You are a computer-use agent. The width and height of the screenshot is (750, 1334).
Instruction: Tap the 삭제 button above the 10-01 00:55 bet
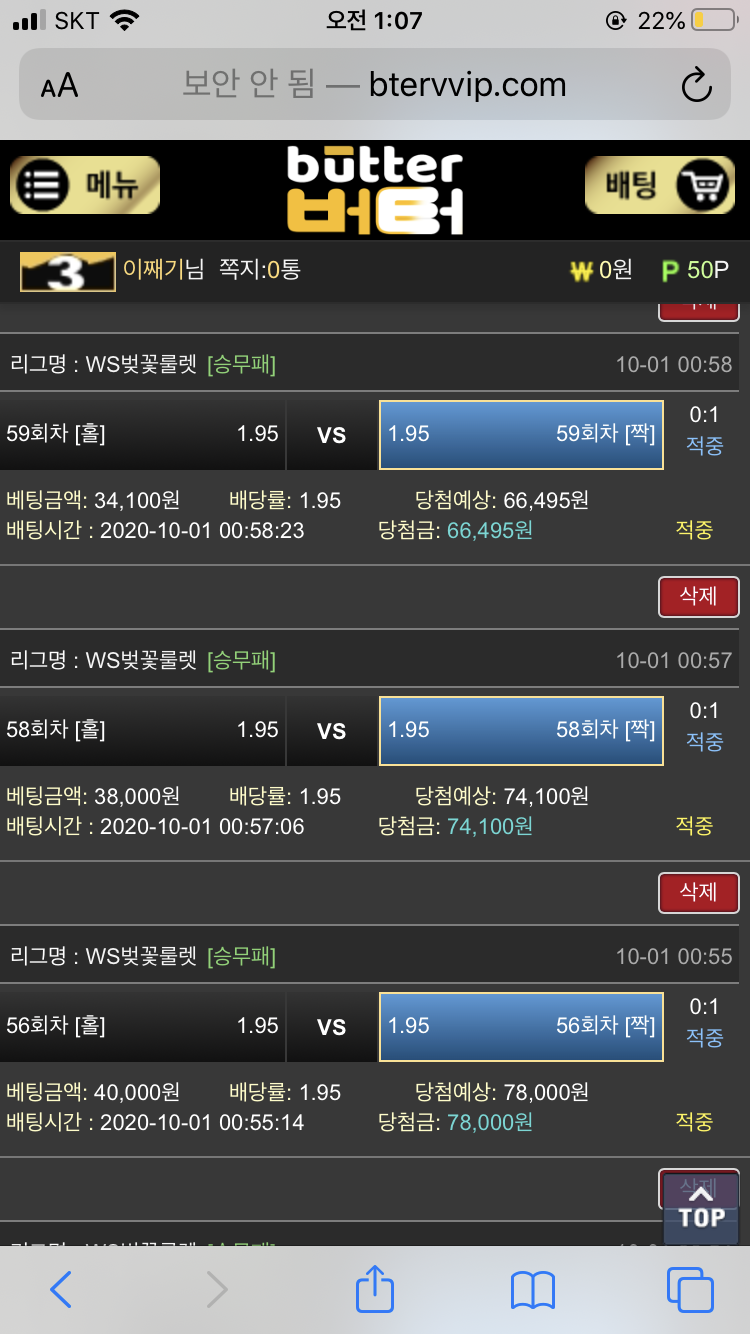click(x=698, y=892)
